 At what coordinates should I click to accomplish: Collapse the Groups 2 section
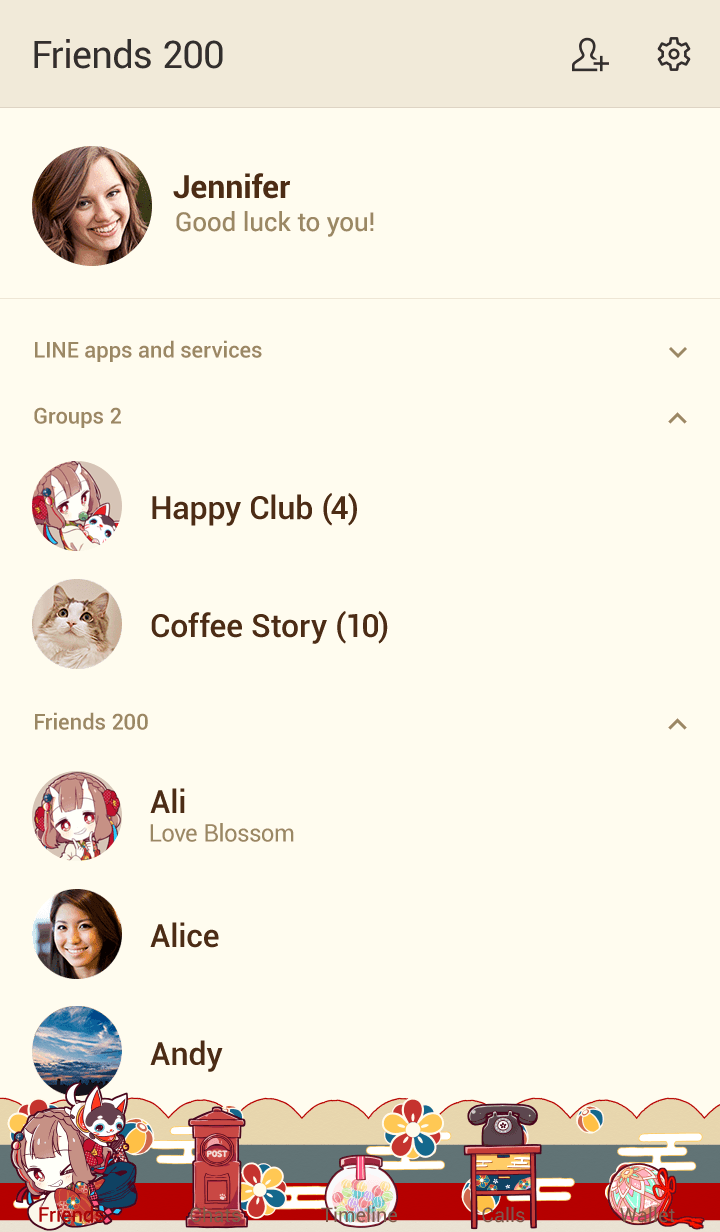(x=678, y=417)
